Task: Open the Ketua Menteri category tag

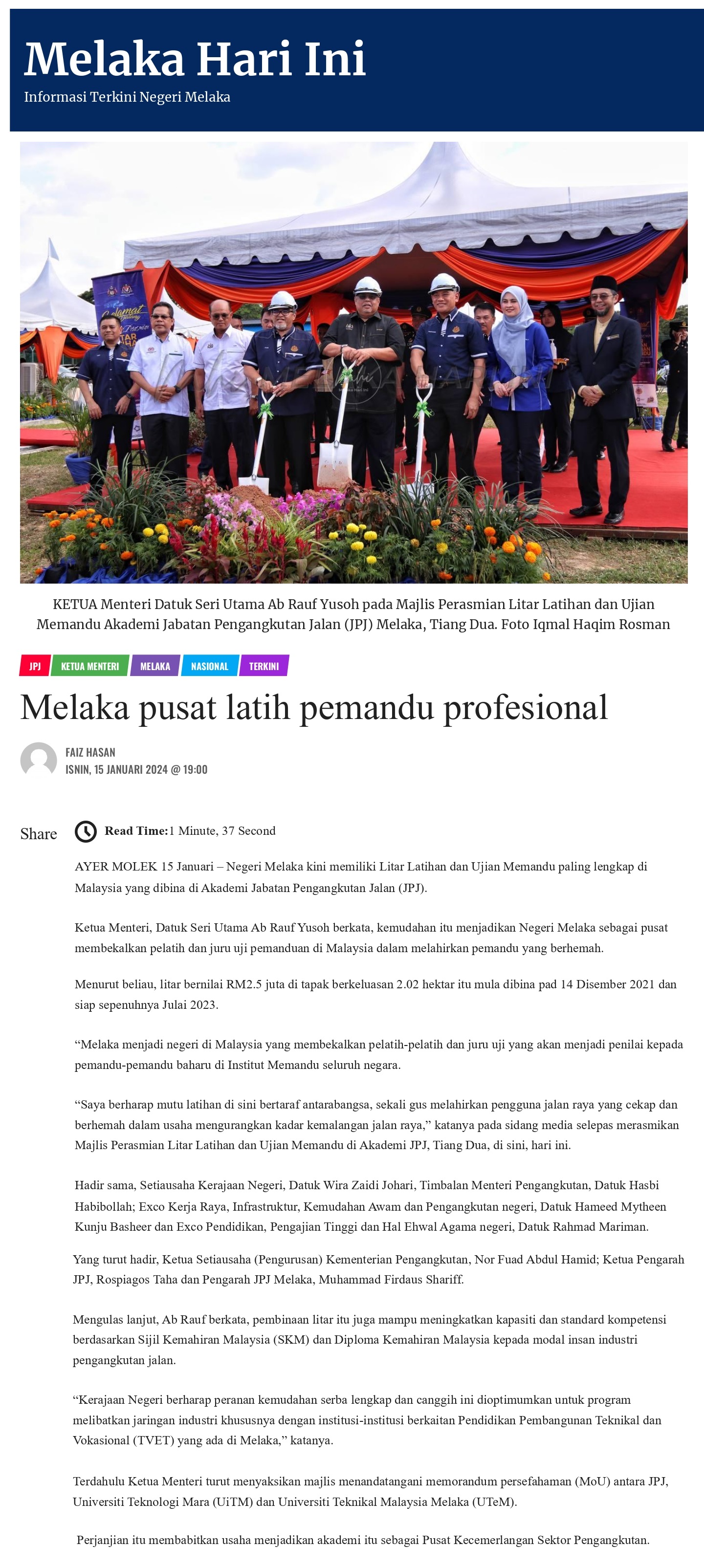Action: tap(89, 666)
